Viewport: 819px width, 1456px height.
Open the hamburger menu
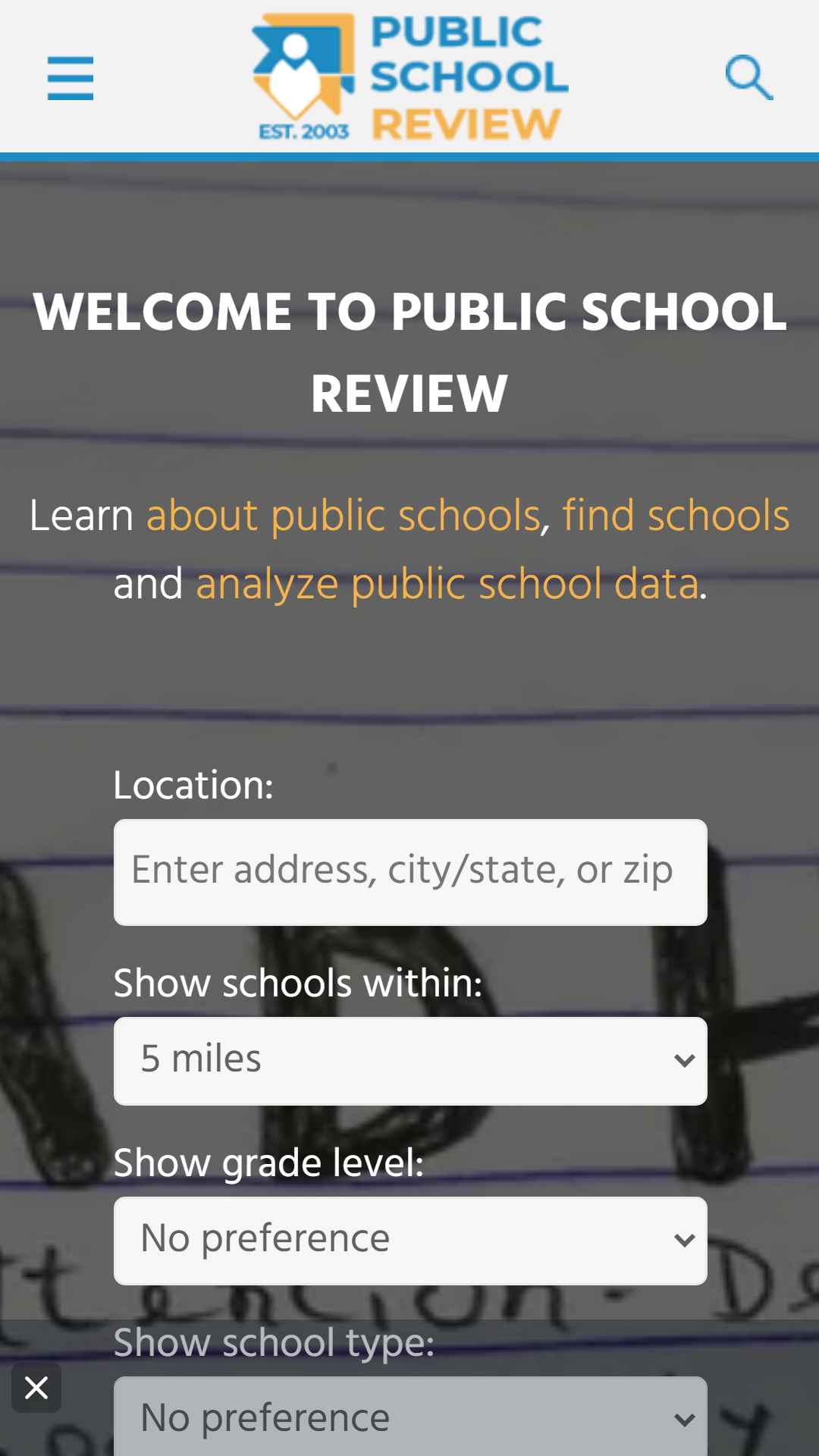[x=70, y=78]
